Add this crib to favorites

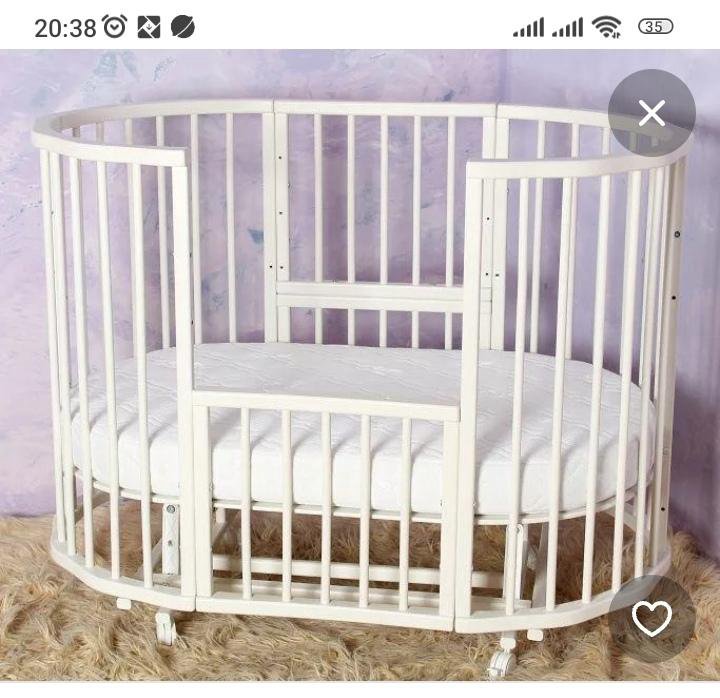tap(651, 619)
